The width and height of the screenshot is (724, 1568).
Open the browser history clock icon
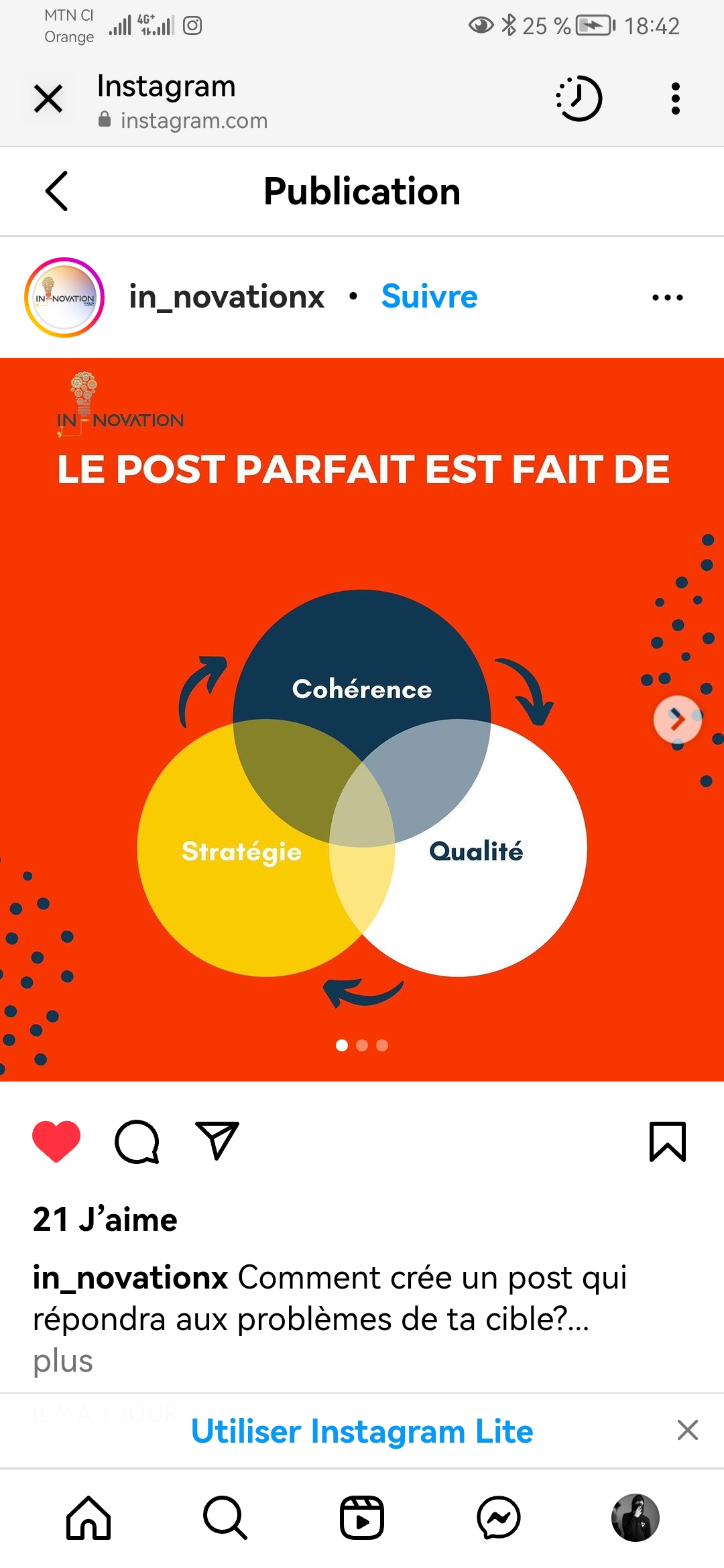click(x=579, y=99)
